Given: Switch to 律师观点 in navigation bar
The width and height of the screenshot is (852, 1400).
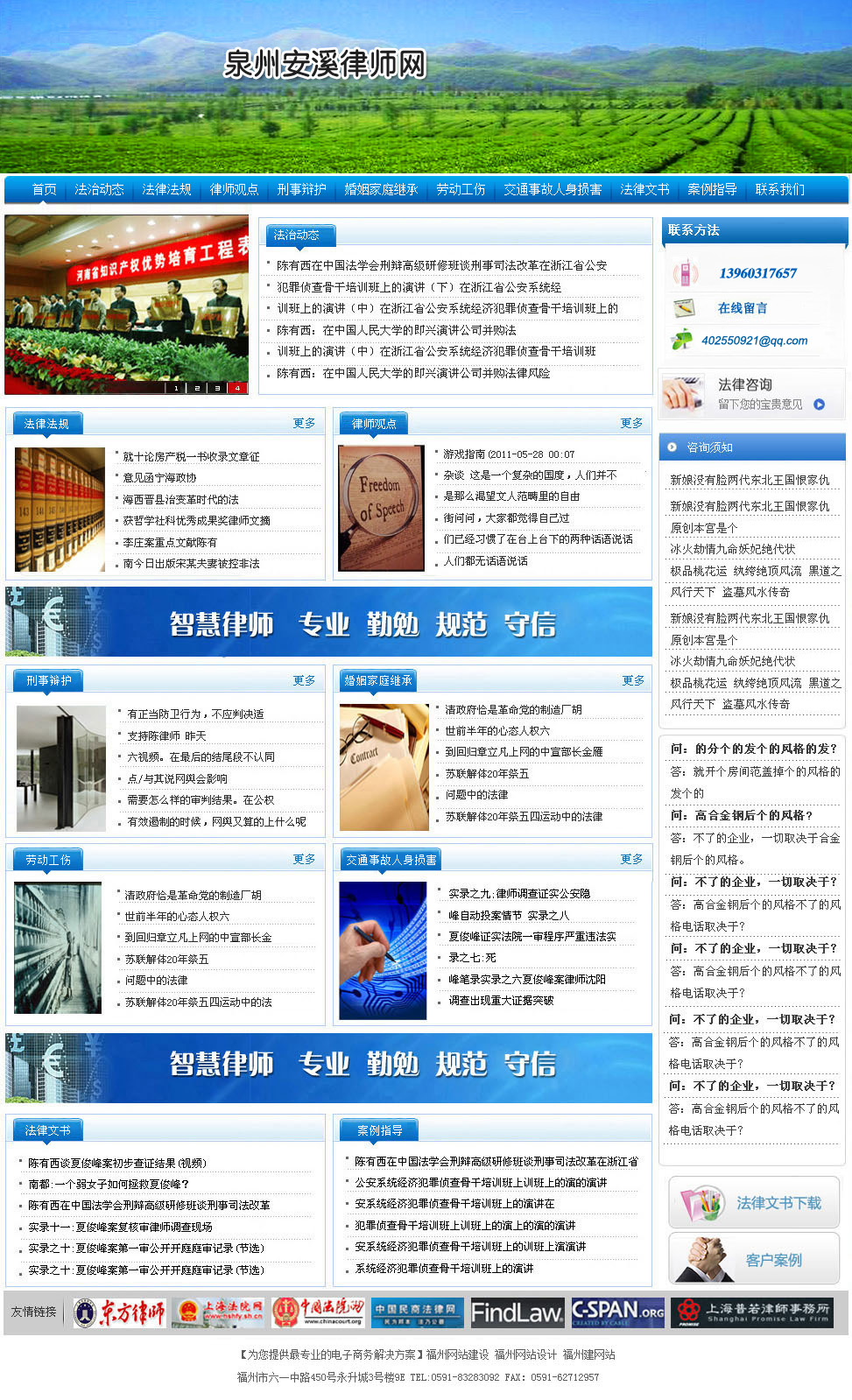Looking at the screenshot, I should tap(234, 189).
